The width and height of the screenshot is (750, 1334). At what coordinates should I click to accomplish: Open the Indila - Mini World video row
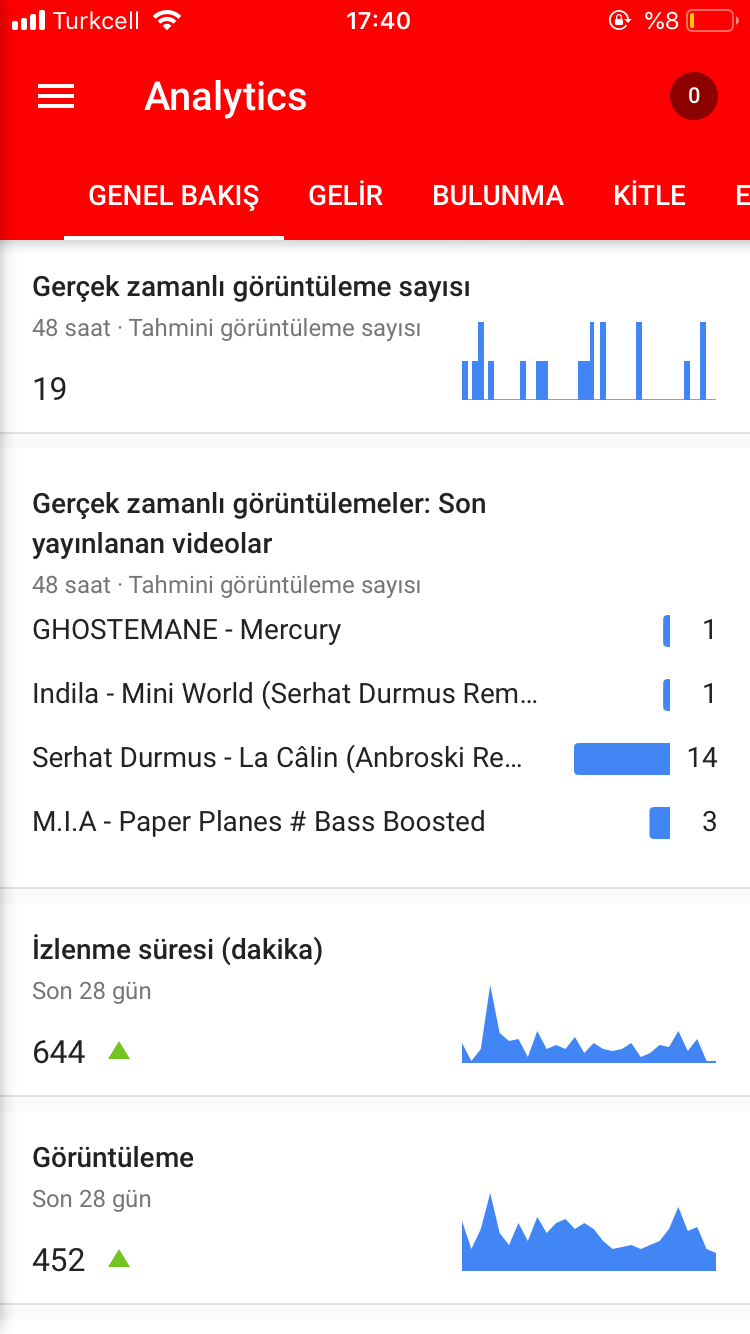tap(375, 694)
